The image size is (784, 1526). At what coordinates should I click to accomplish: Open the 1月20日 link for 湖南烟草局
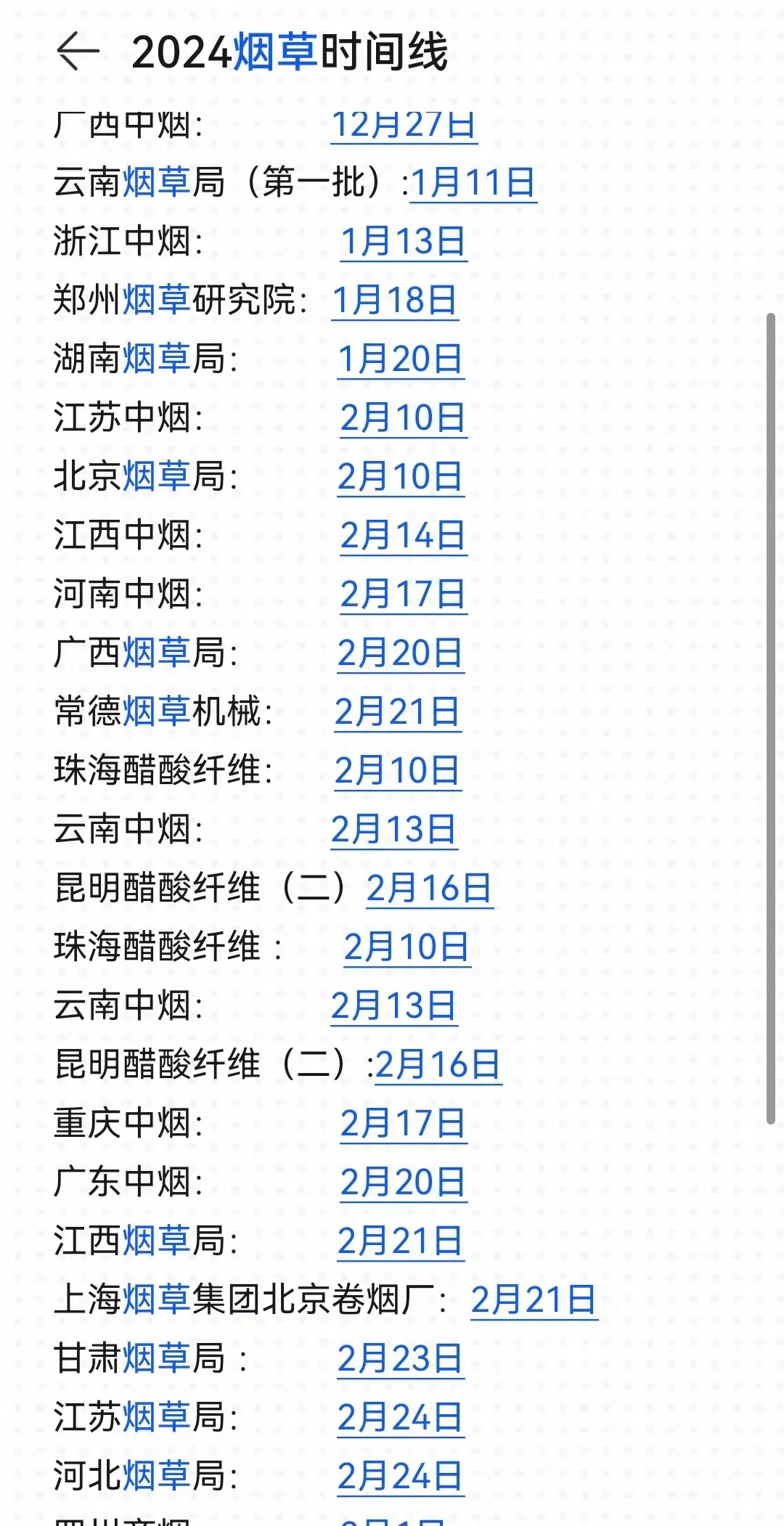point(401,359)
